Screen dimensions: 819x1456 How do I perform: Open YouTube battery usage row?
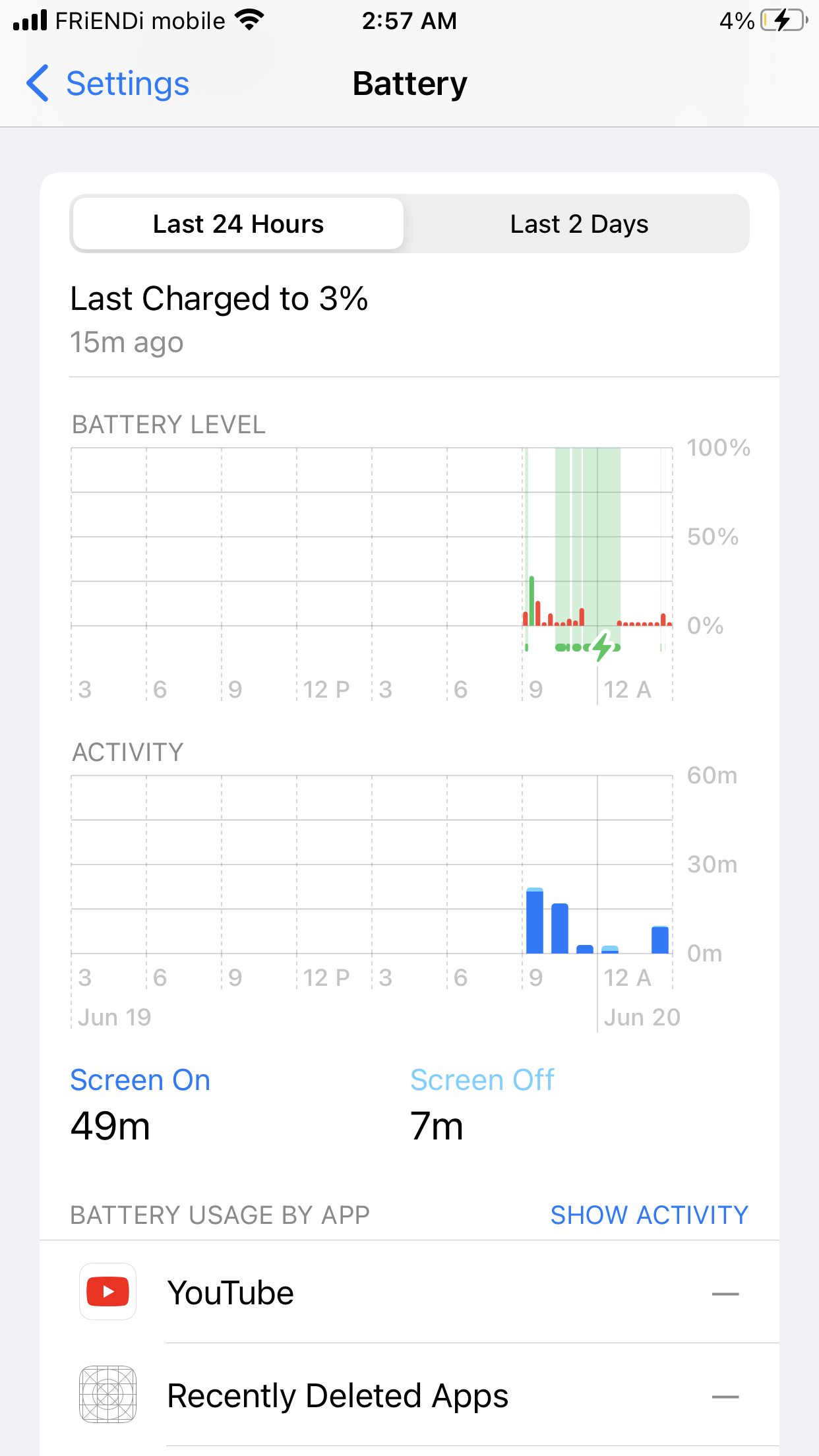409,1292
